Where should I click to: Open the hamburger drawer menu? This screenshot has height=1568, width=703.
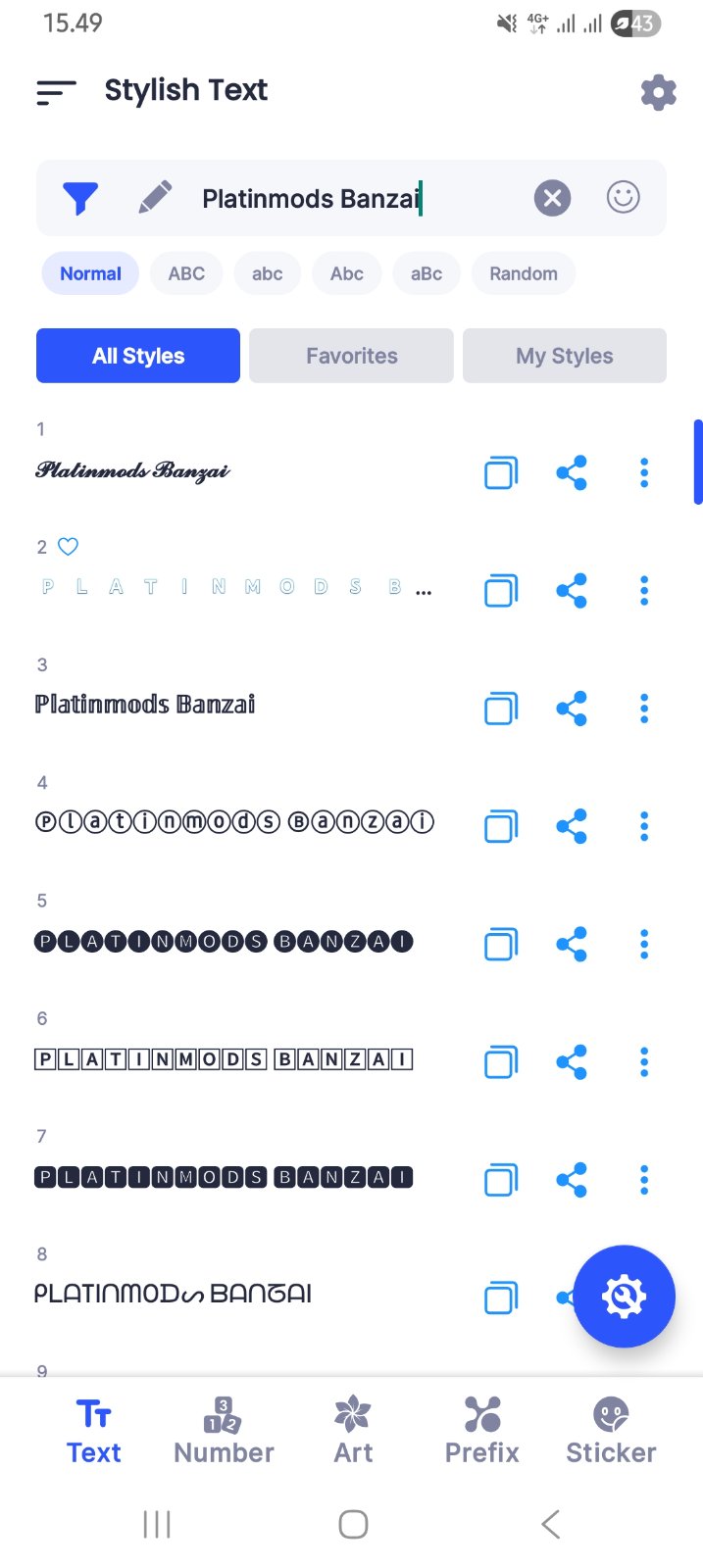[x=56, y=92]
